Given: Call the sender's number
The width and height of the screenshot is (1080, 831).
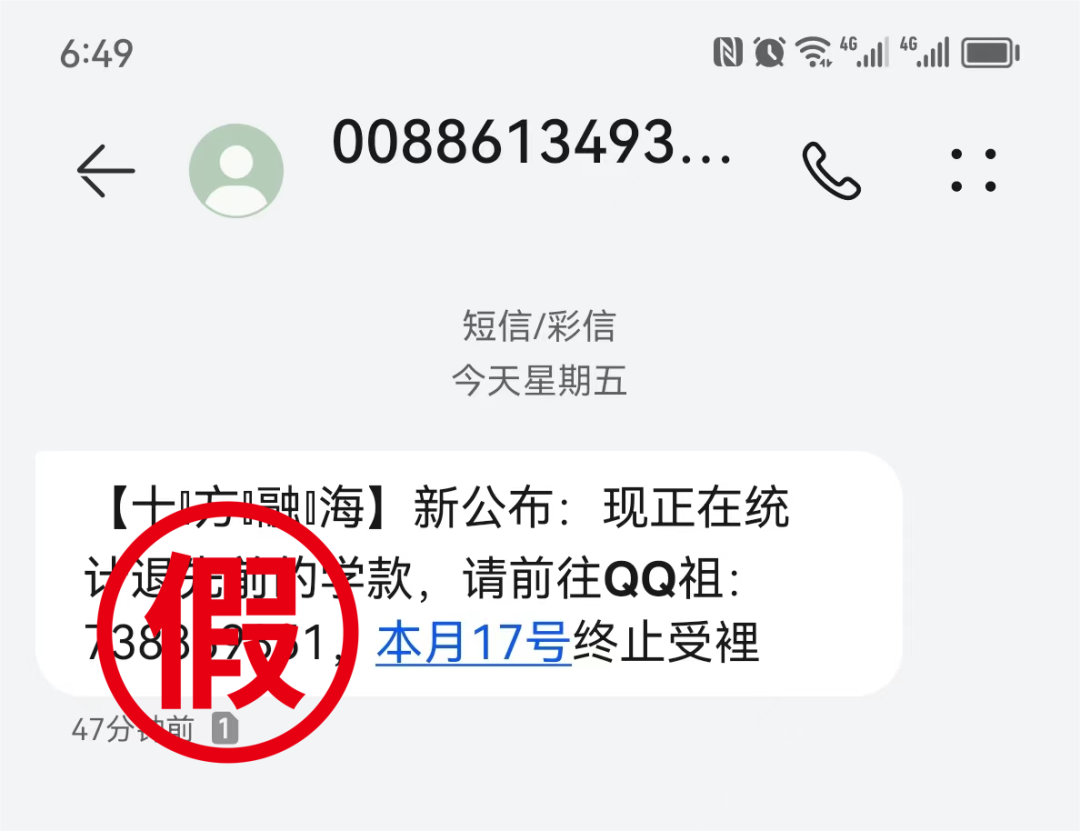Looking at the screenshot, I should click(831, 171).
